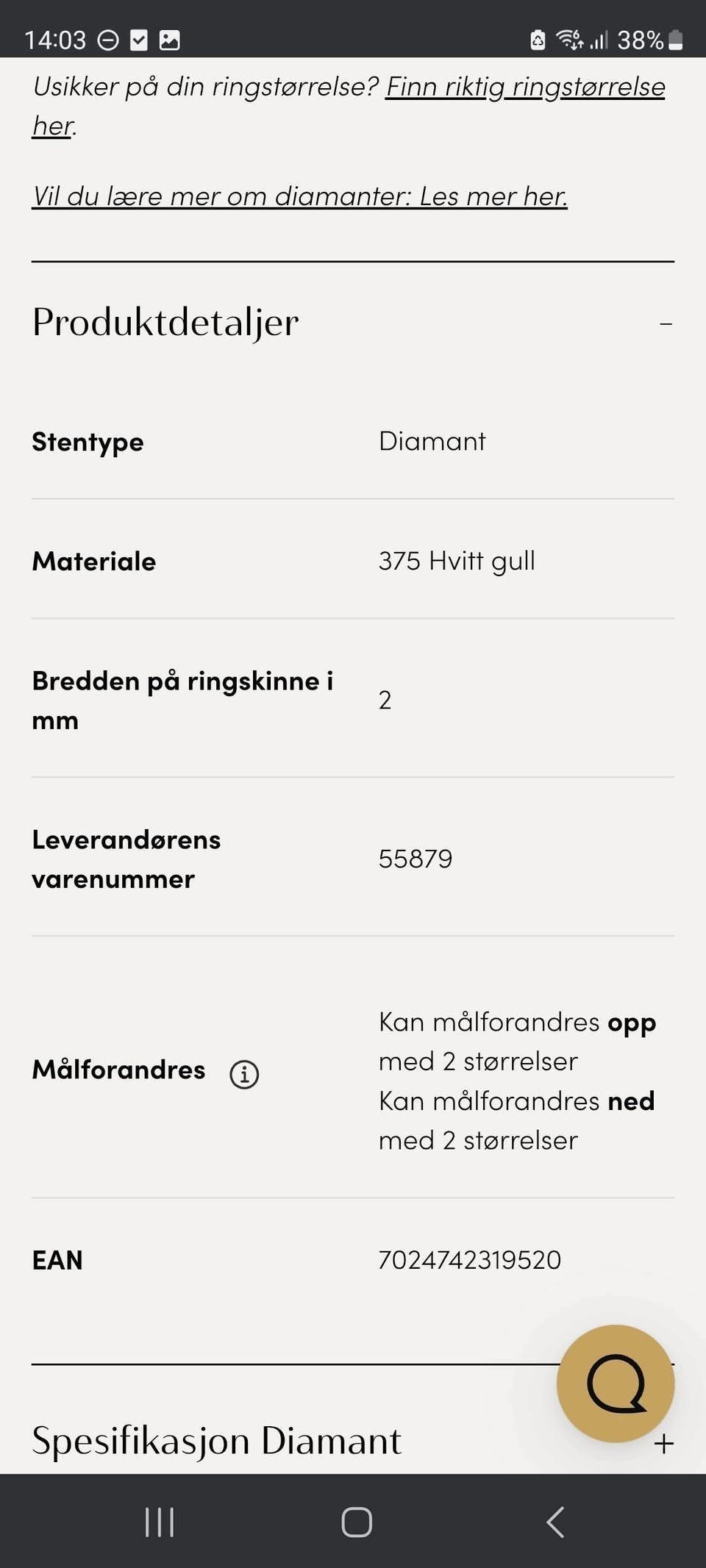The image size is (706, 1568).
Task: Tap the Recents button in navigation bar
Action: (159, 1523)
